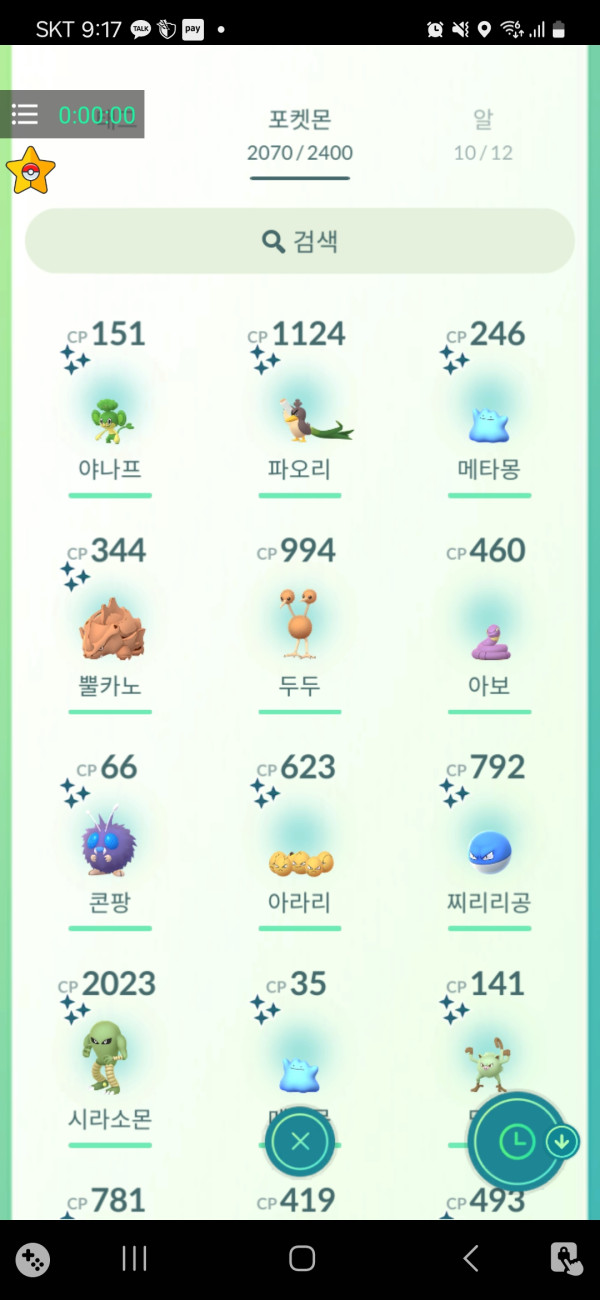The height and width of the screenshot is (1300, 600).
Task: Tap the star Poké Ball floating icon
Action: coord(30,171)
